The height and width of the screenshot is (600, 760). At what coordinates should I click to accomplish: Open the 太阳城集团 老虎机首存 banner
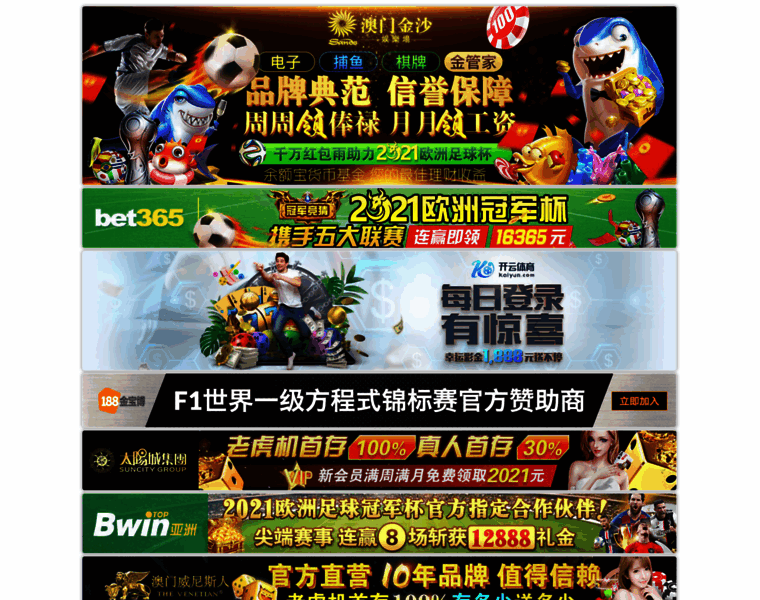[379, 460]
